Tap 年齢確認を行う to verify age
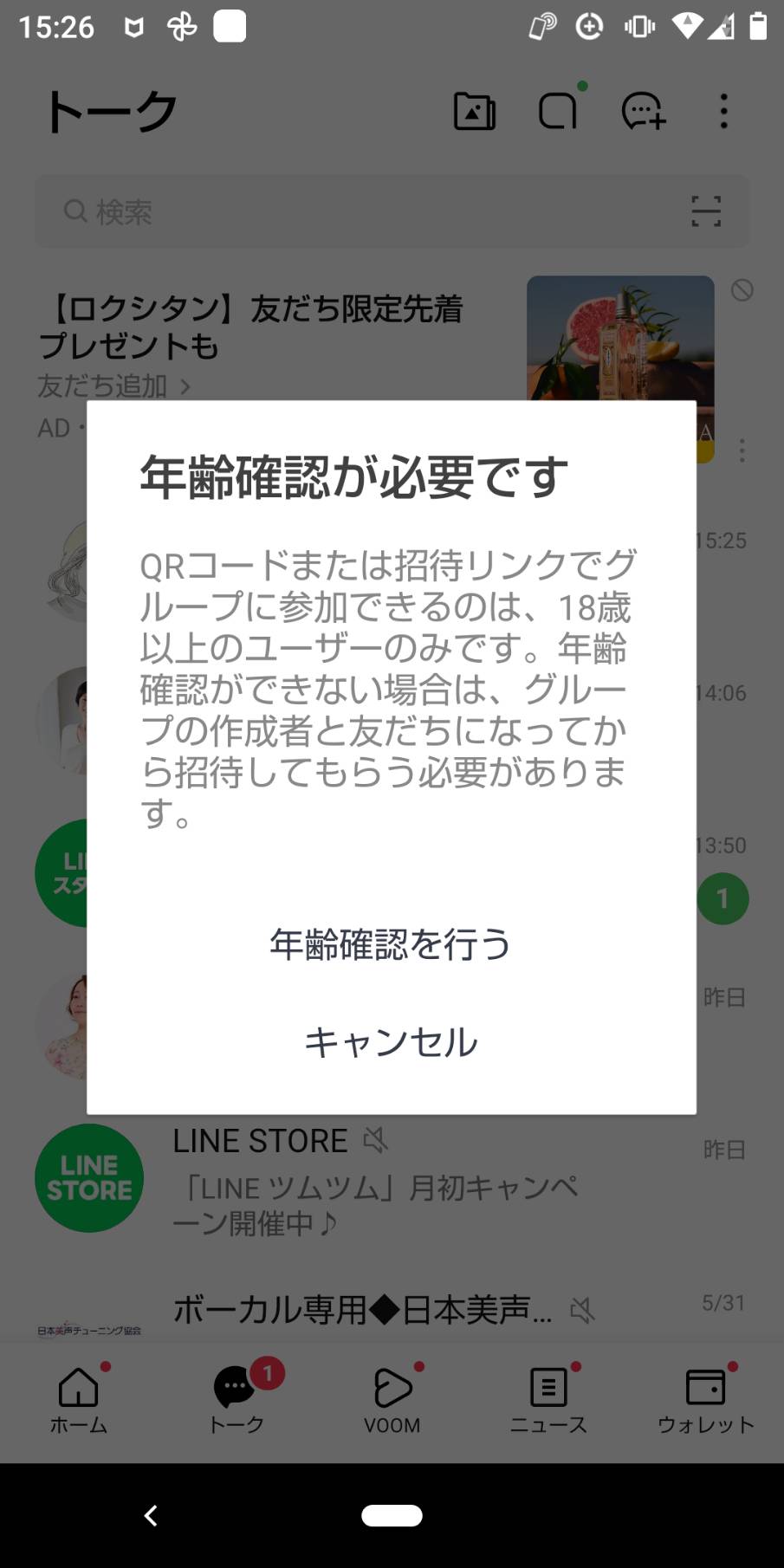The width and height of the screenshot is (784, 1568). (391, 943)
